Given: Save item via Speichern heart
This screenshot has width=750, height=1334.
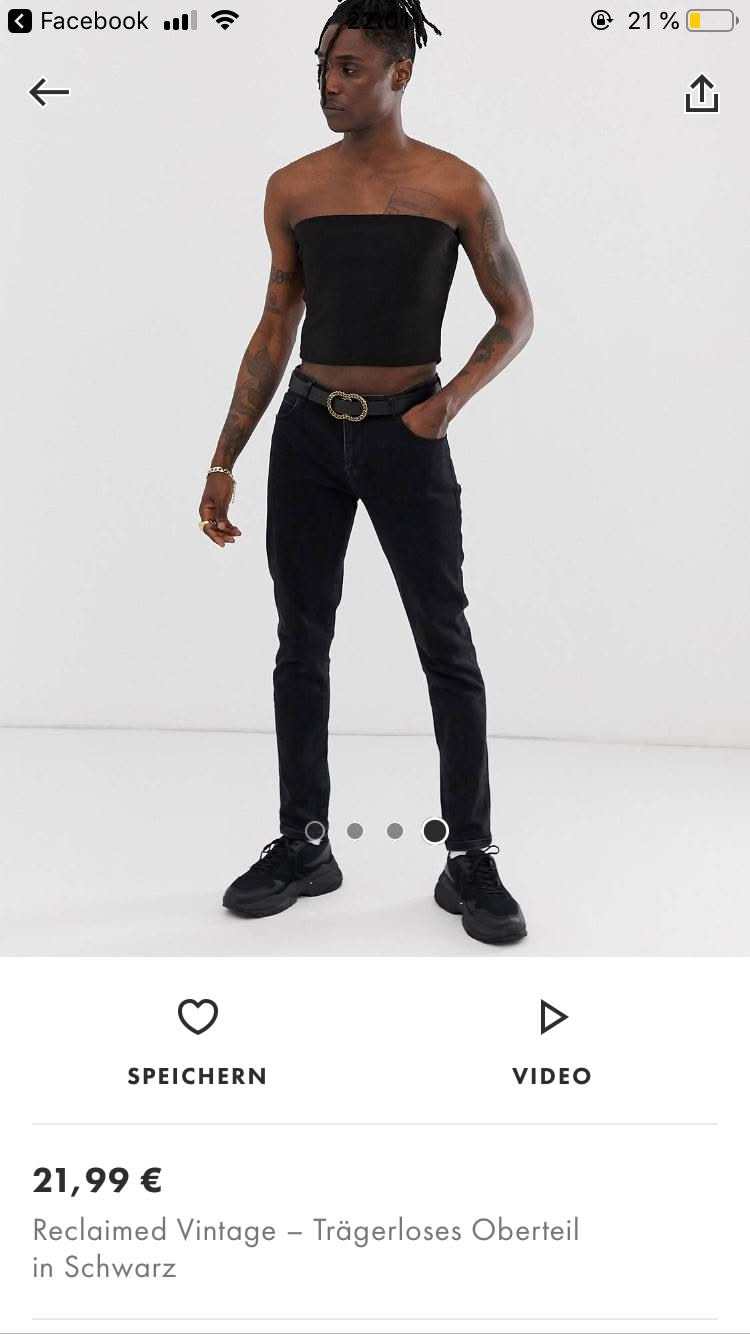Looking at the screenshot, I should [197, 1017].
